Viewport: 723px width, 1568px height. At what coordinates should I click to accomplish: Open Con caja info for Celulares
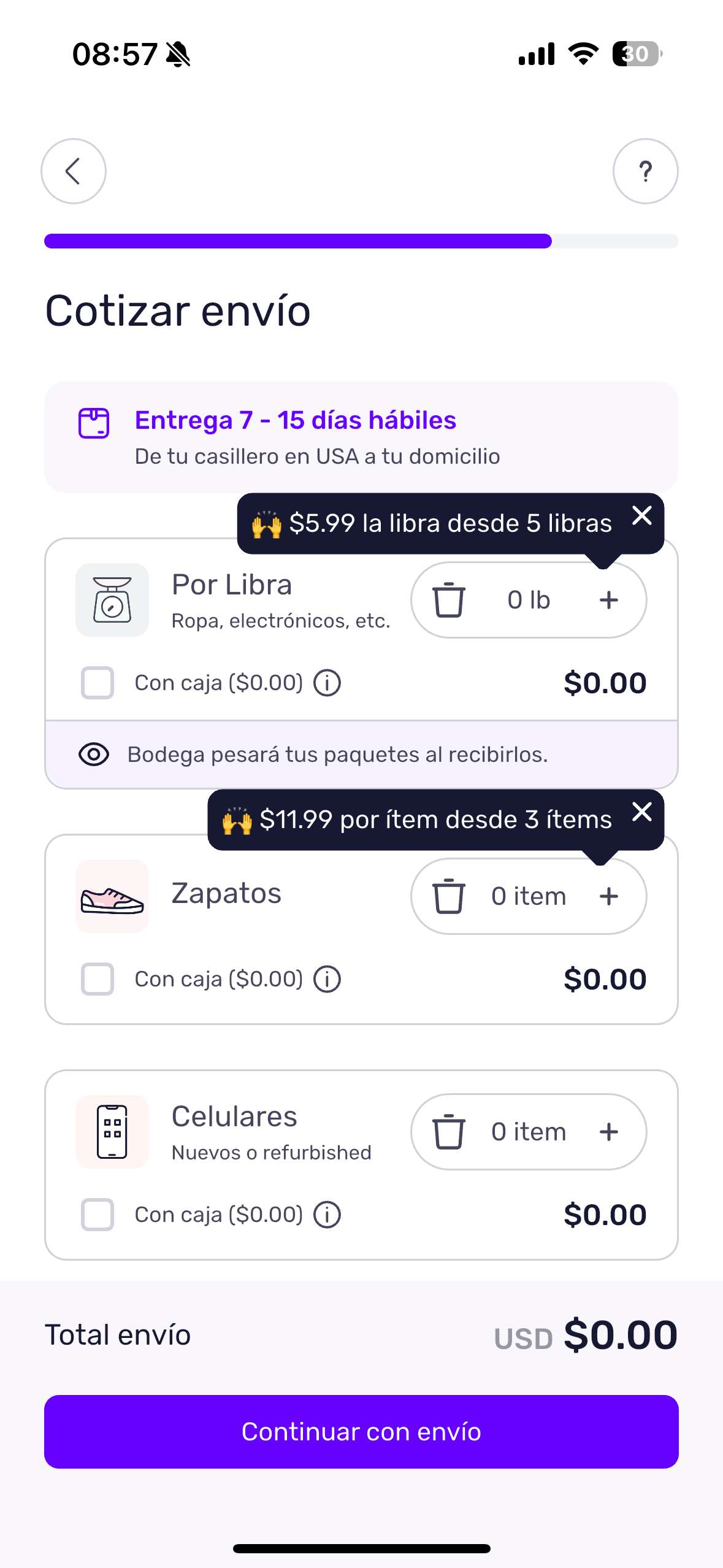(x=327, y=1215)
